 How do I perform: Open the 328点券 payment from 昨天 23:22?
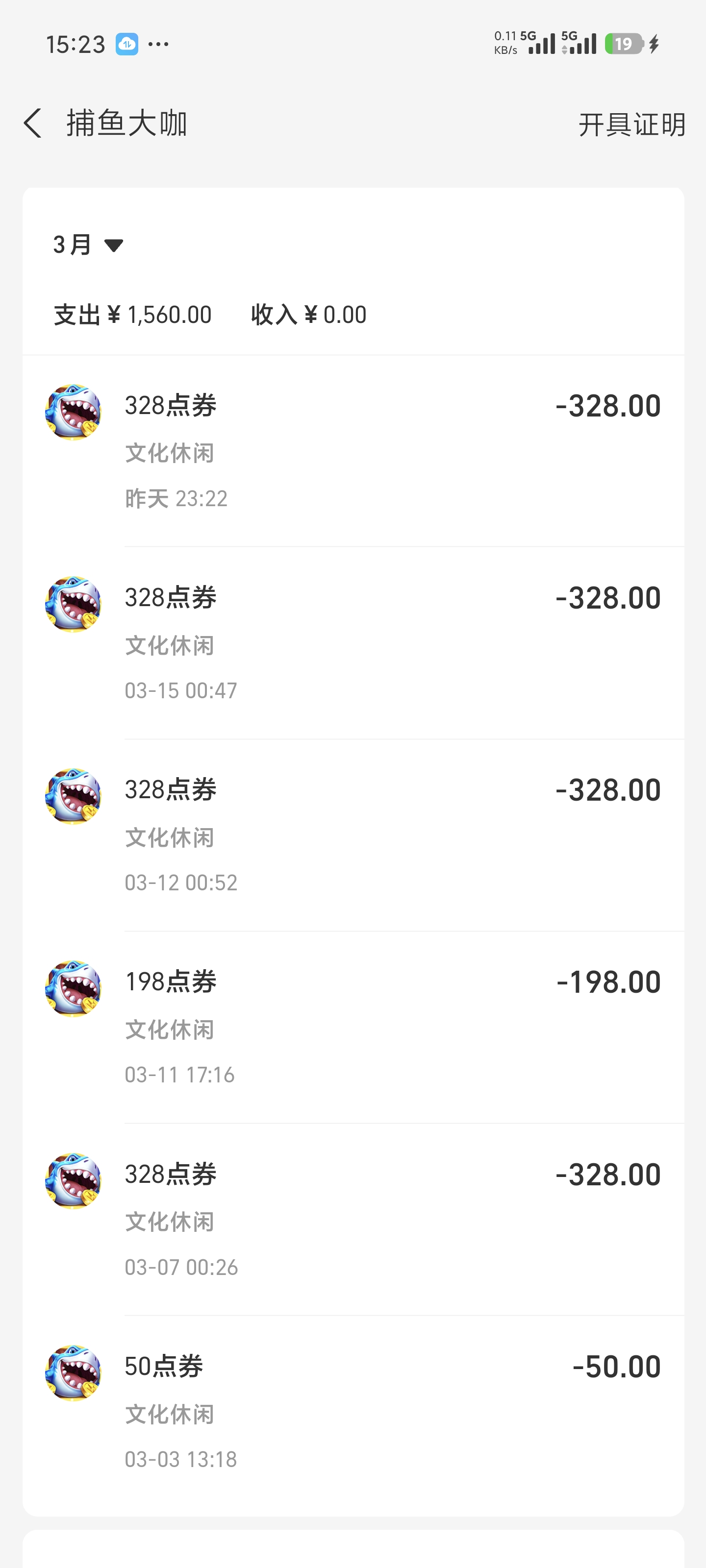coord(353,451)
